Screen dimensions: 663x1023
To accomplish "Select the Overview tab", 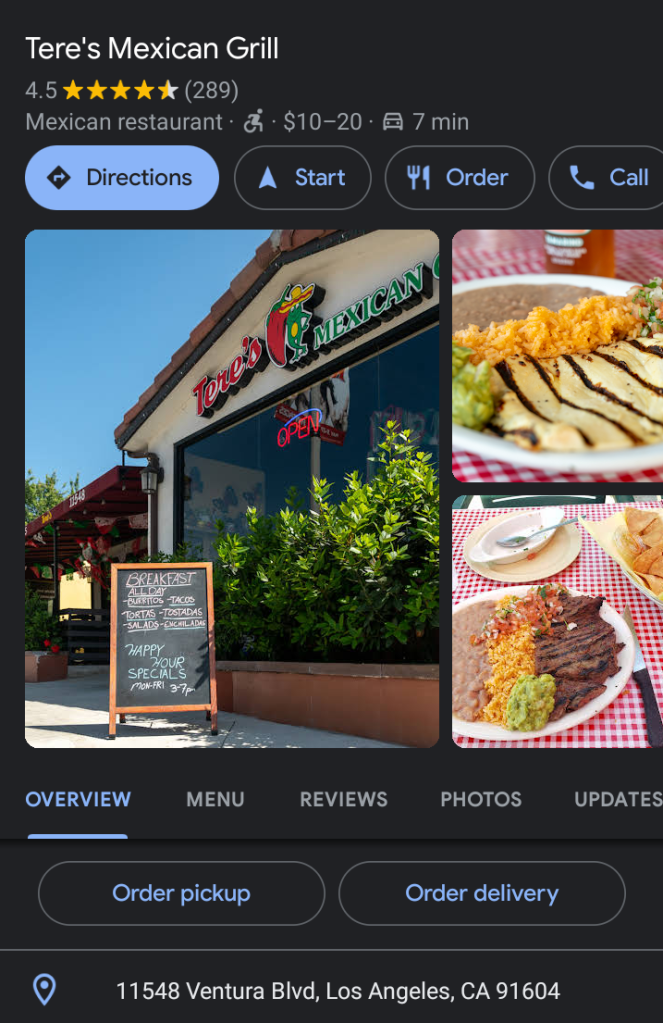I will [x=78, y=799].
